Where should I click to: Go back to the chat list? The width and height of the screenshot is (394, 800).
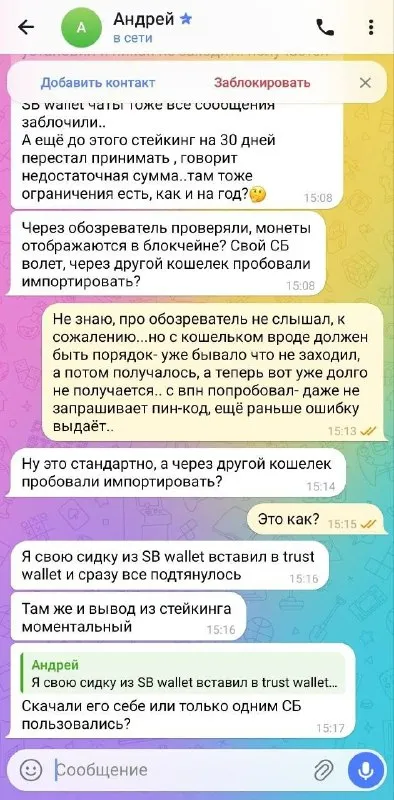(26, 28)
